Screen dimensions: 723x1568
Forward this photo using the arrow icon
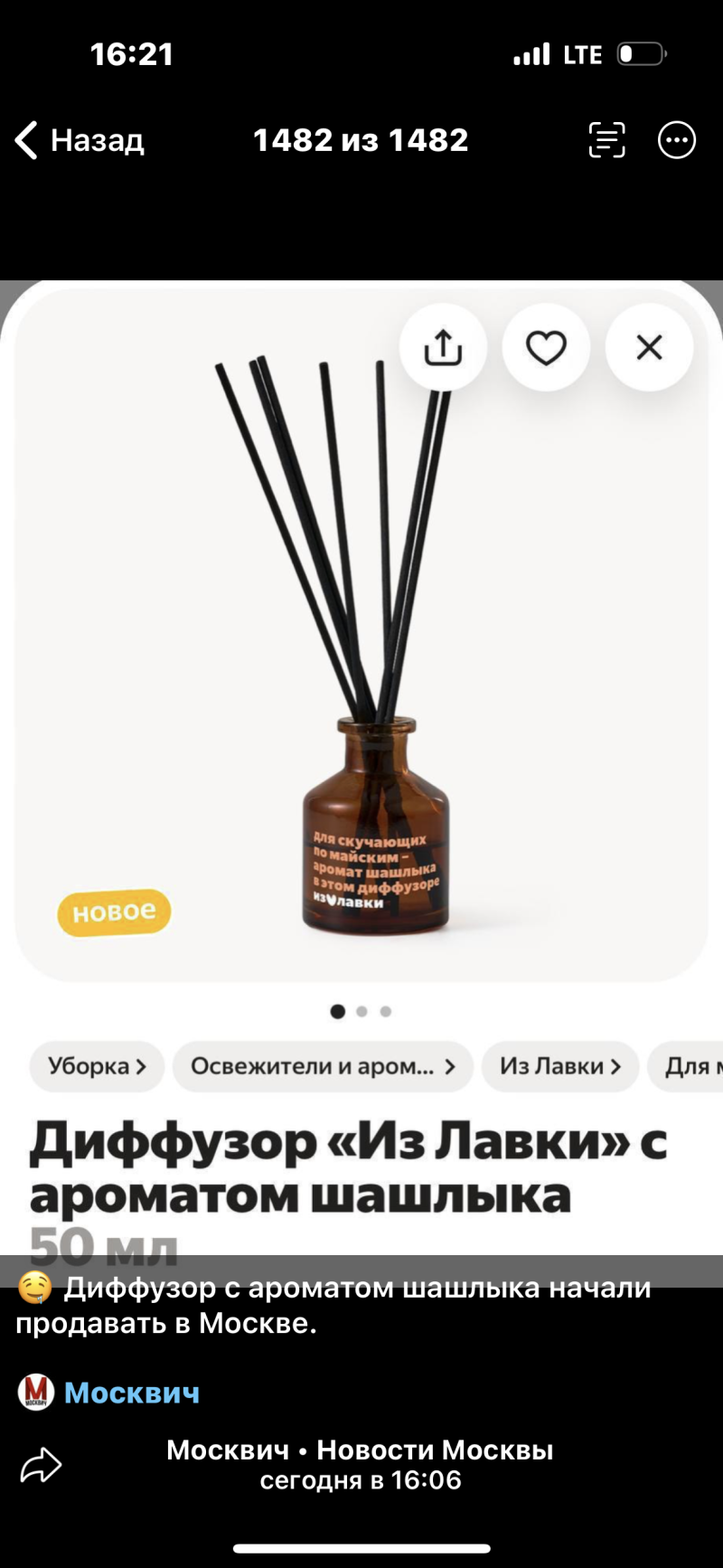(x=41, y=1465)
